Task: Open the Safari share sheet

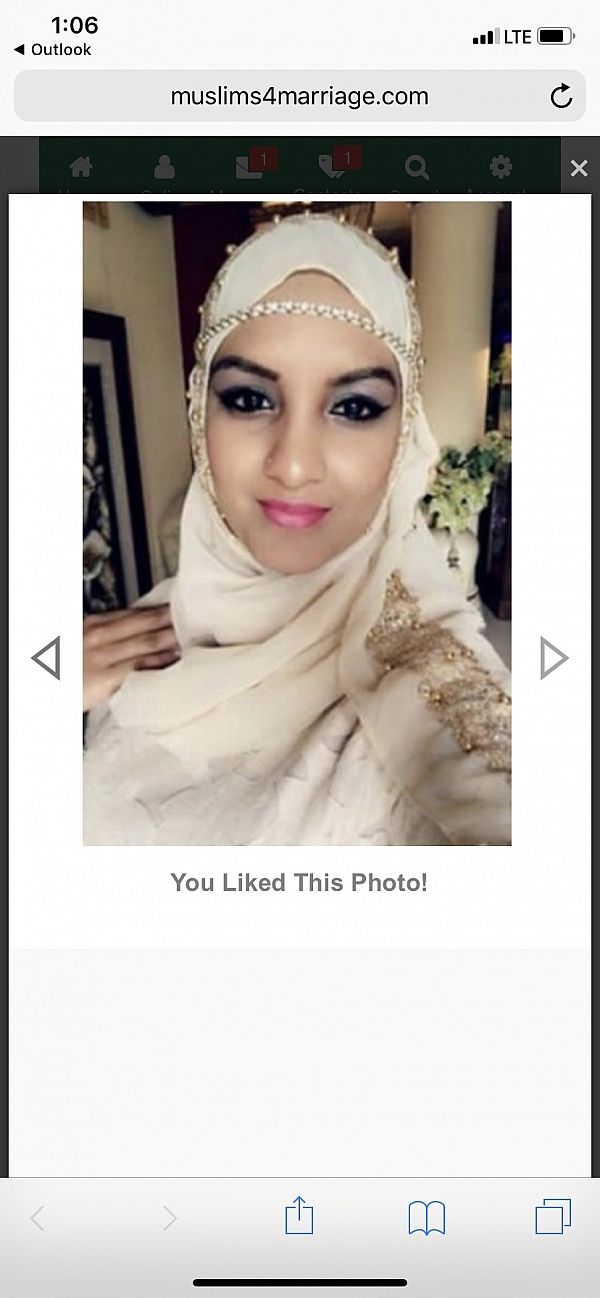Action: [x=299, y=1216]
